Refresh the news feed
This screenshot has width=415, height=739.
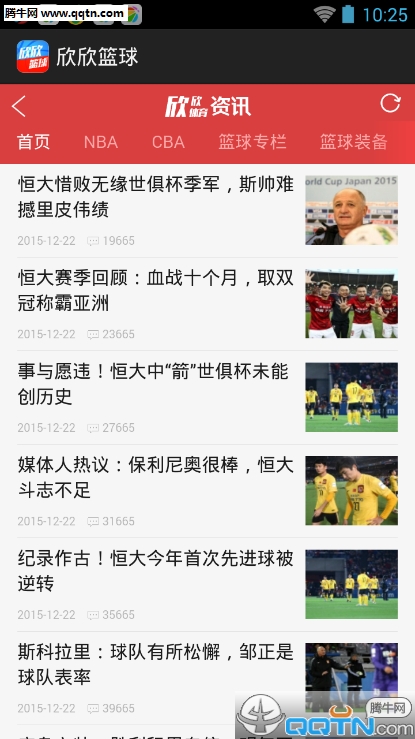(390, 103)
